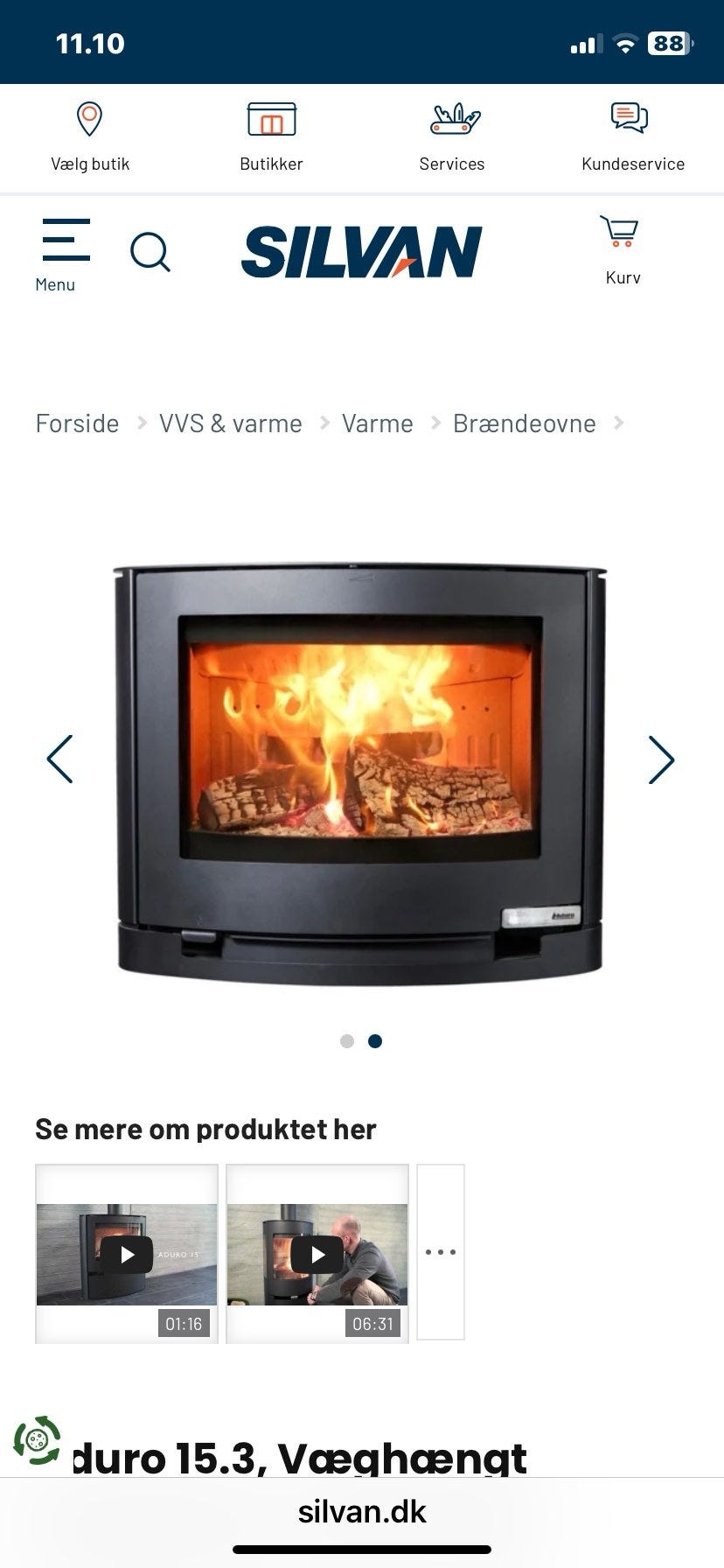The image size is (724, 1568).
Task: Open the Varme breadcrumb category
Action: [x=377, y=423]
